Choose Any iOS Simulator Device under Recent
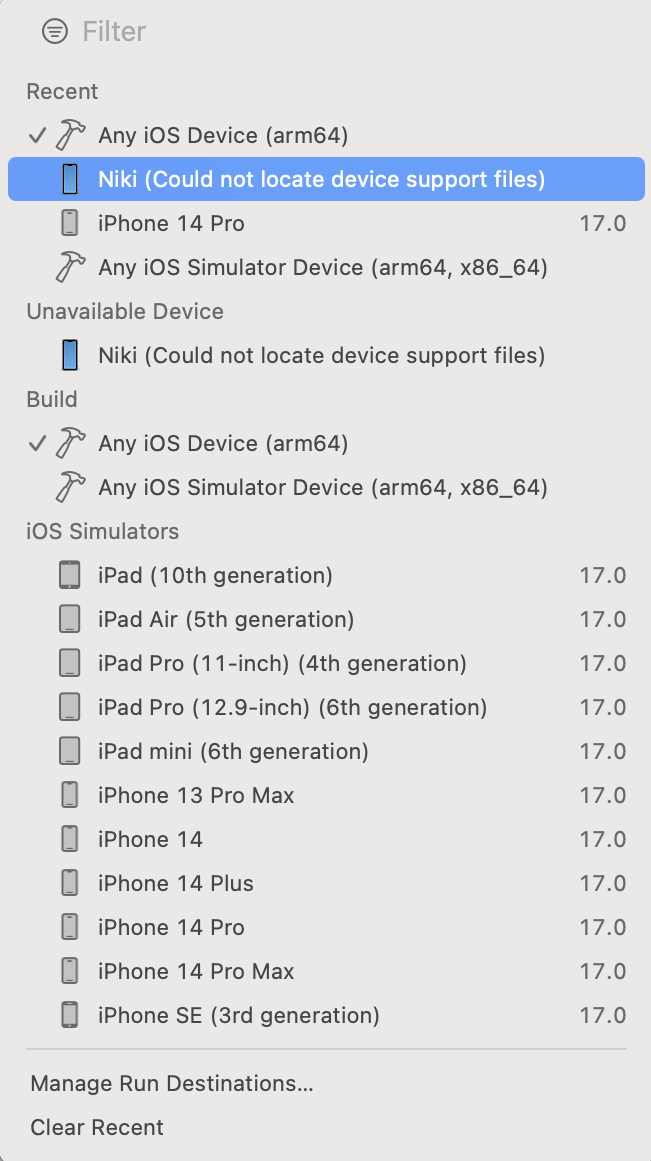 click(x=326, y=267)
